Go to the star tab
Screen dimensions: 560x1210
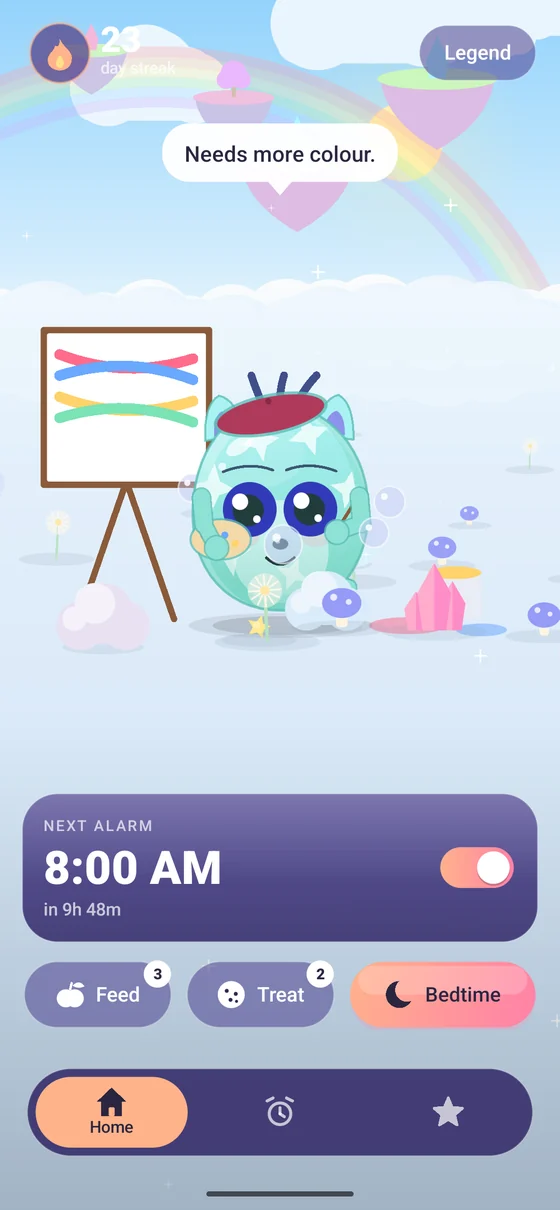click(x=448, y=1112)
